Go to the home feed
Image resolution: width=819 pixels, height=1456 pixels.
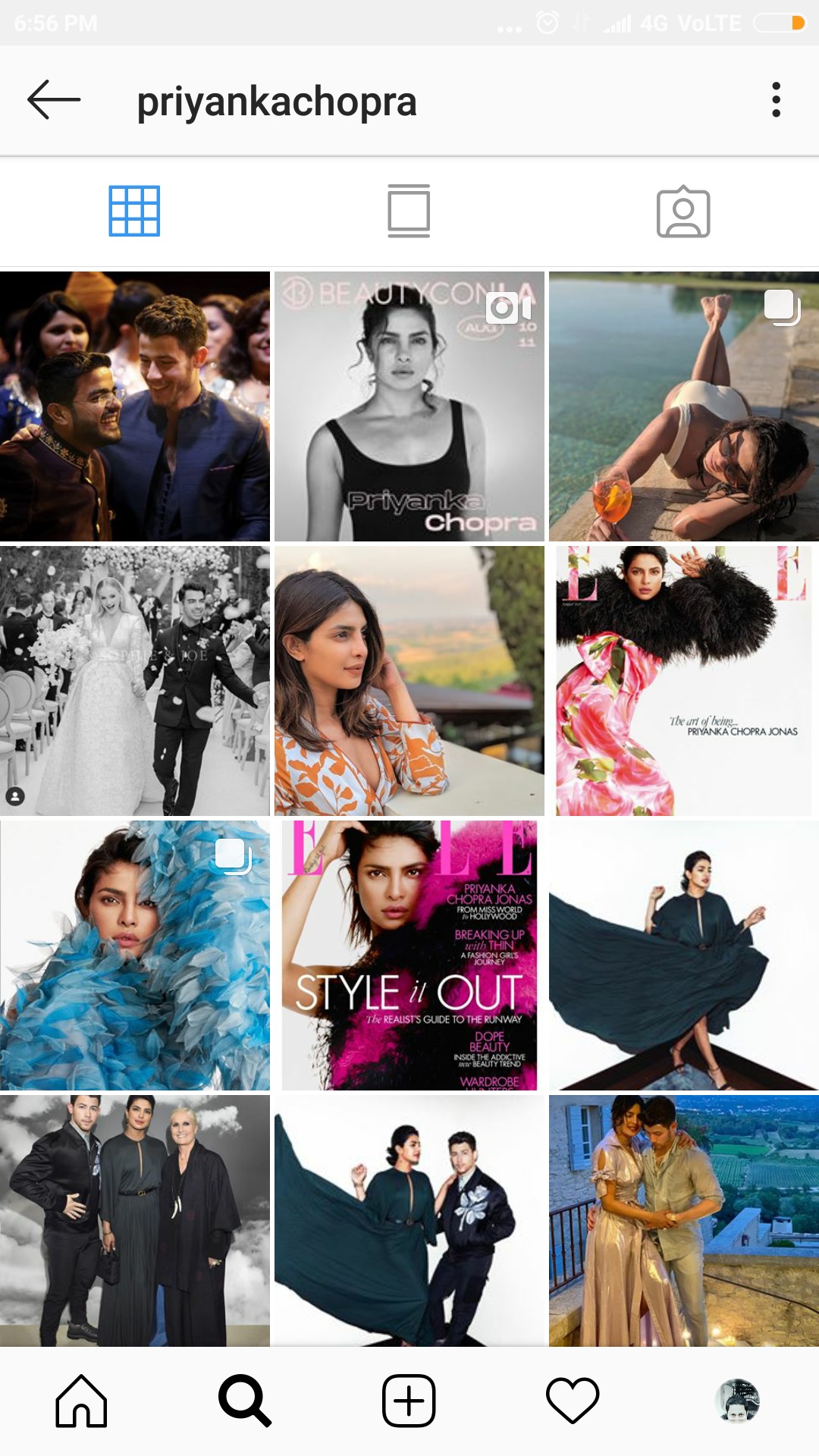tap(81, 1401)
